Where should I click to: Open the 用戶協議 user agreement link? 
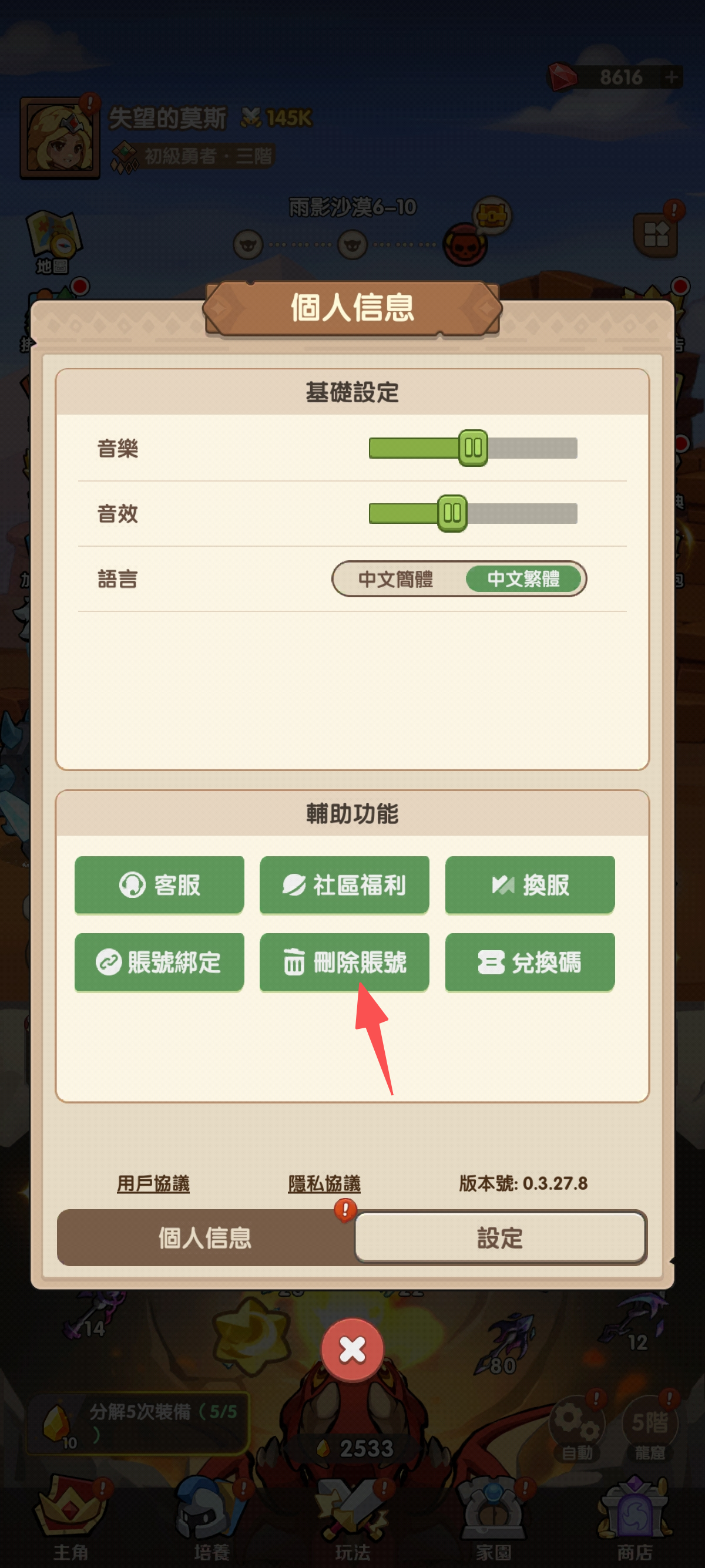153,1183
